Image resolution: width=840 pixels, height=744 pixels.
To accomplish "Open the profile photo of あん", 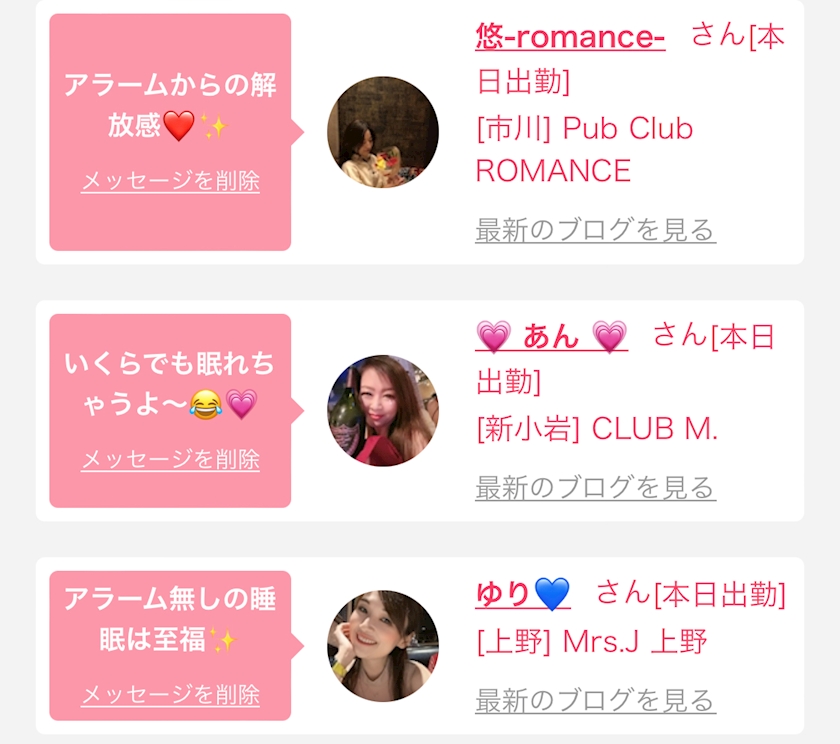I will (383, 410).
